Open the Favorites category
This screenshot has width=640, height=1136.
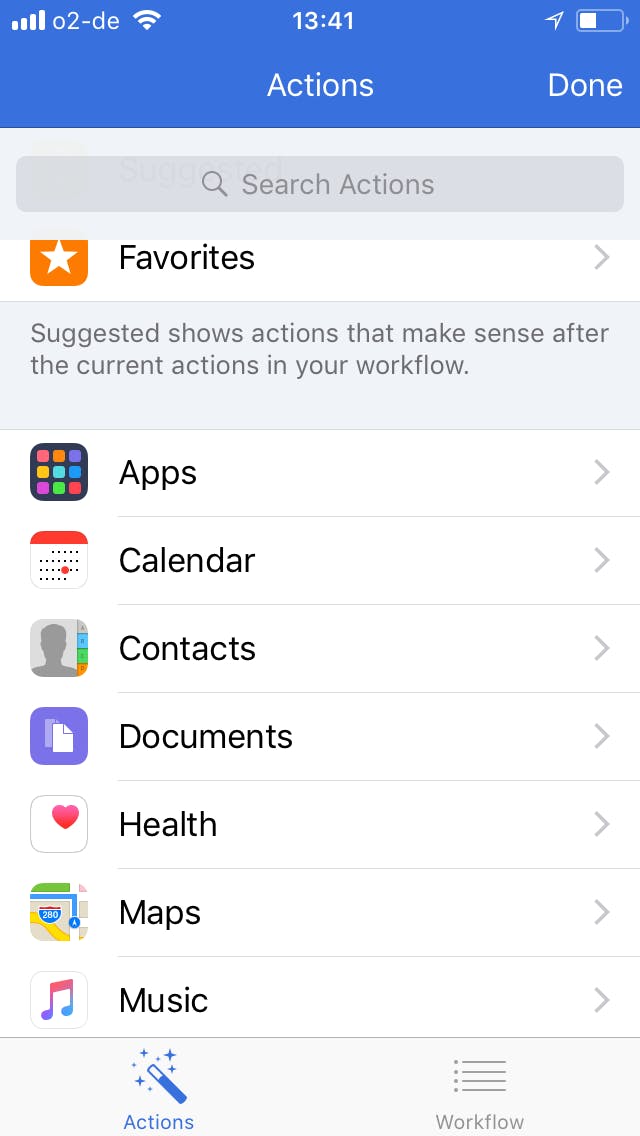pos(320,259)
